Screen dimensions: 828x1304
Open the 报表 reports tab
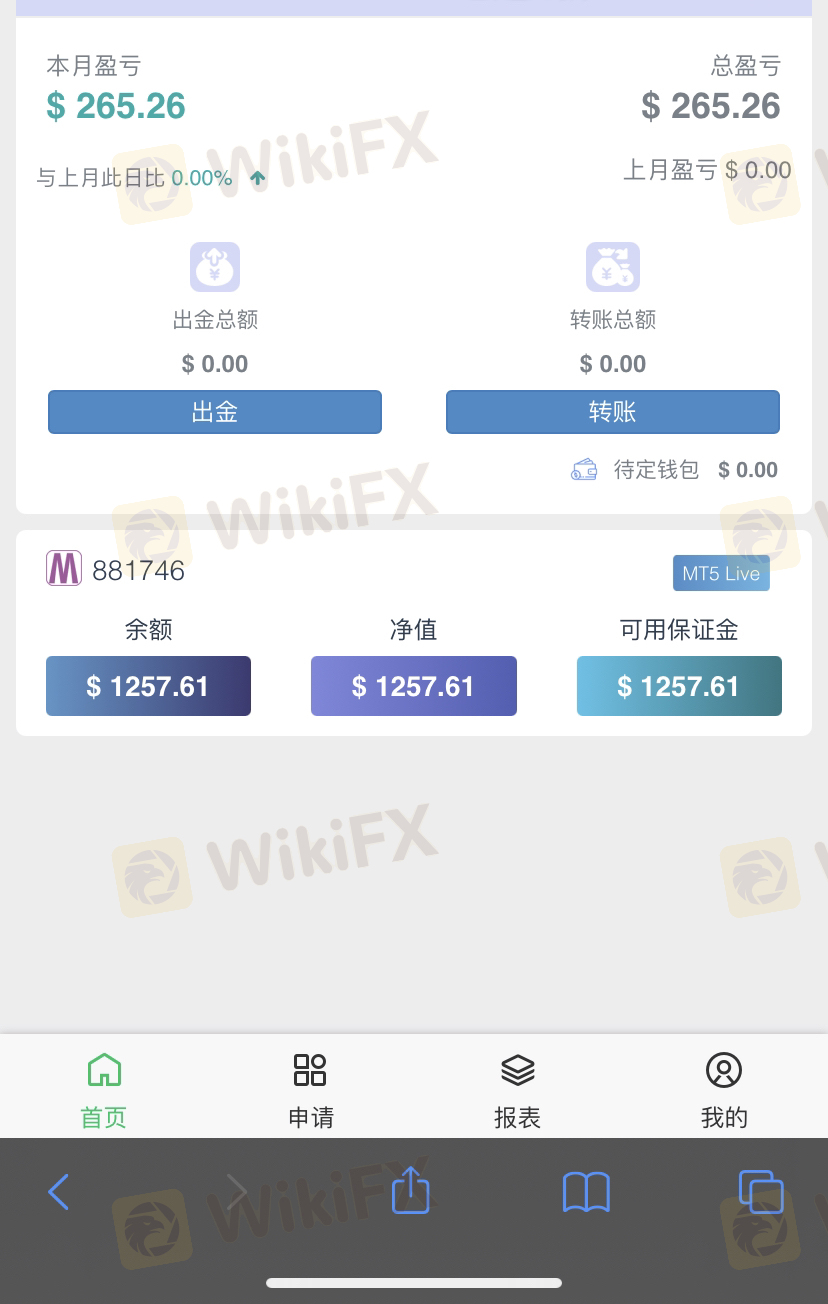[517, 1090]
